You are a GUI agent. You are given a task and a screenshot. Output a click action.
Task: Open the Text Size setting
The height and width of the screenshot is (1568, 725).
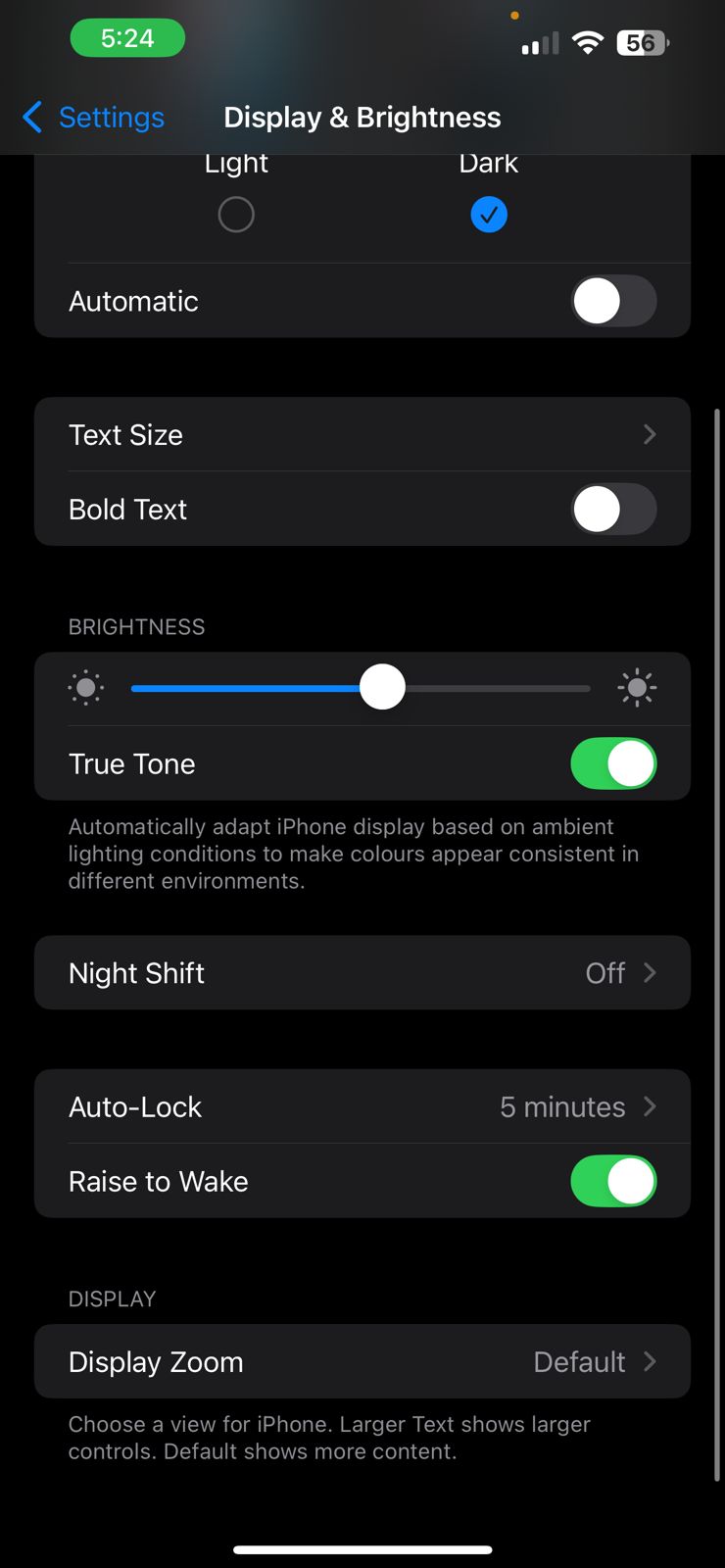[x=362, y=434]
